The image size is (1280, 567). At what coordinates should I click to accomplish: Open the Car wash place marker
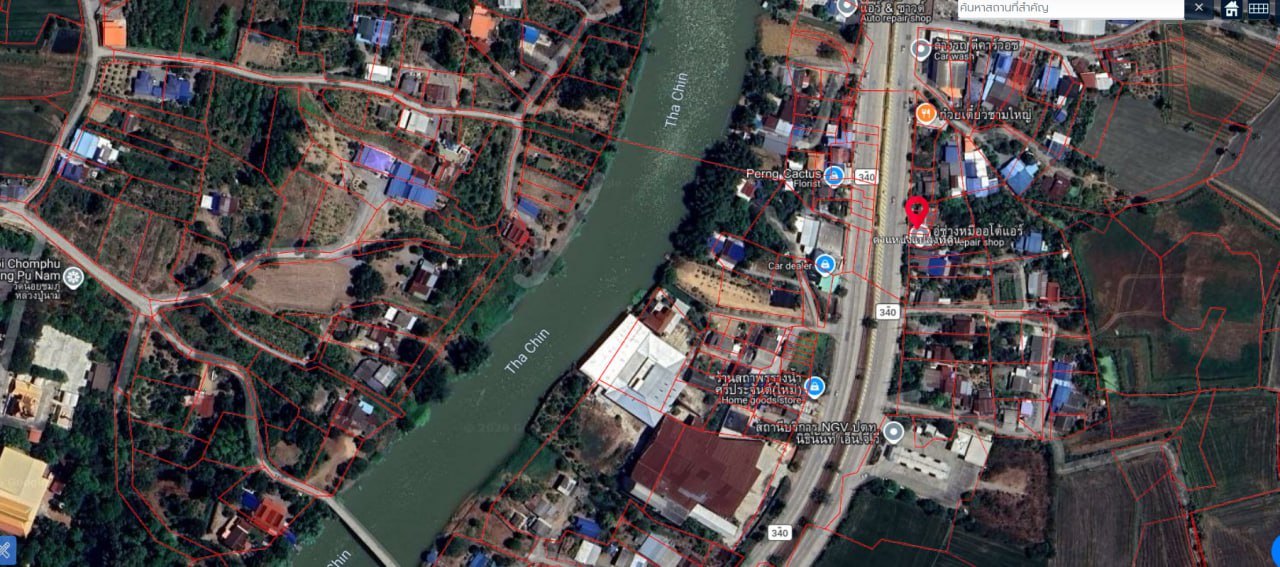tap(922, 49)
